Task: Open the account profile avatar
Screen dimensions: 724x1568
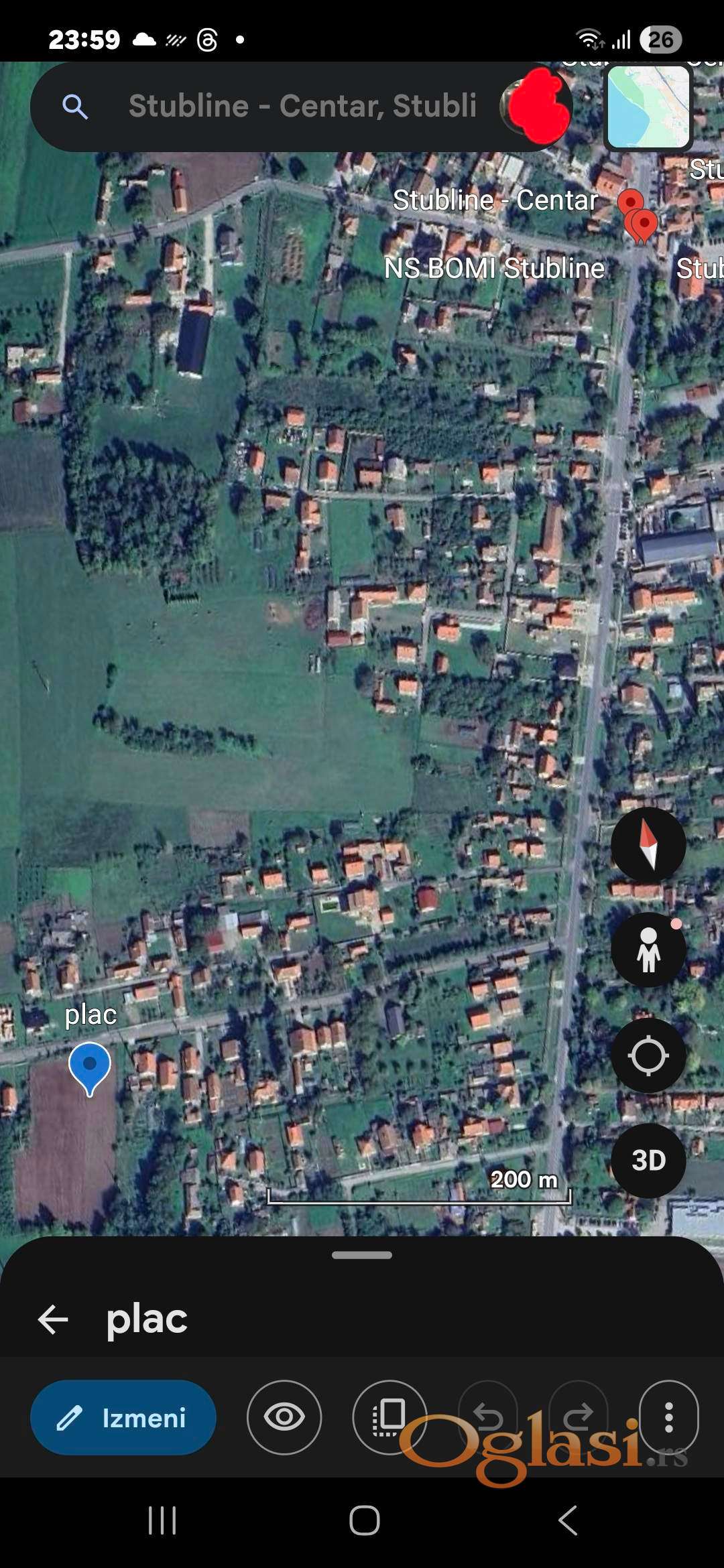Action: coord(536,107)
